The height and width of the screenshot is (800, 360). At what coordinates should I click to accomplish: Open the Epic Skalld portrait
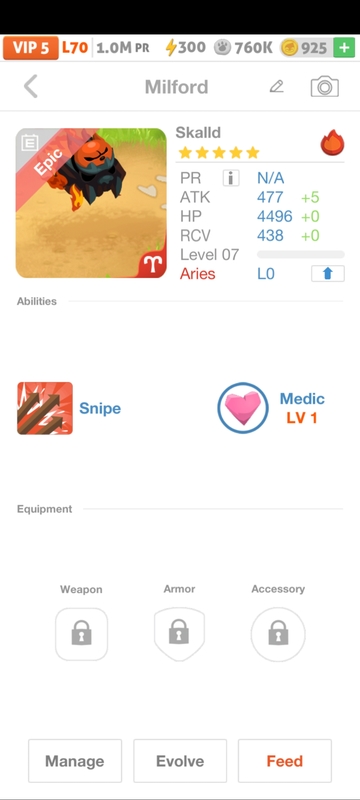click(x=91, y=203)
